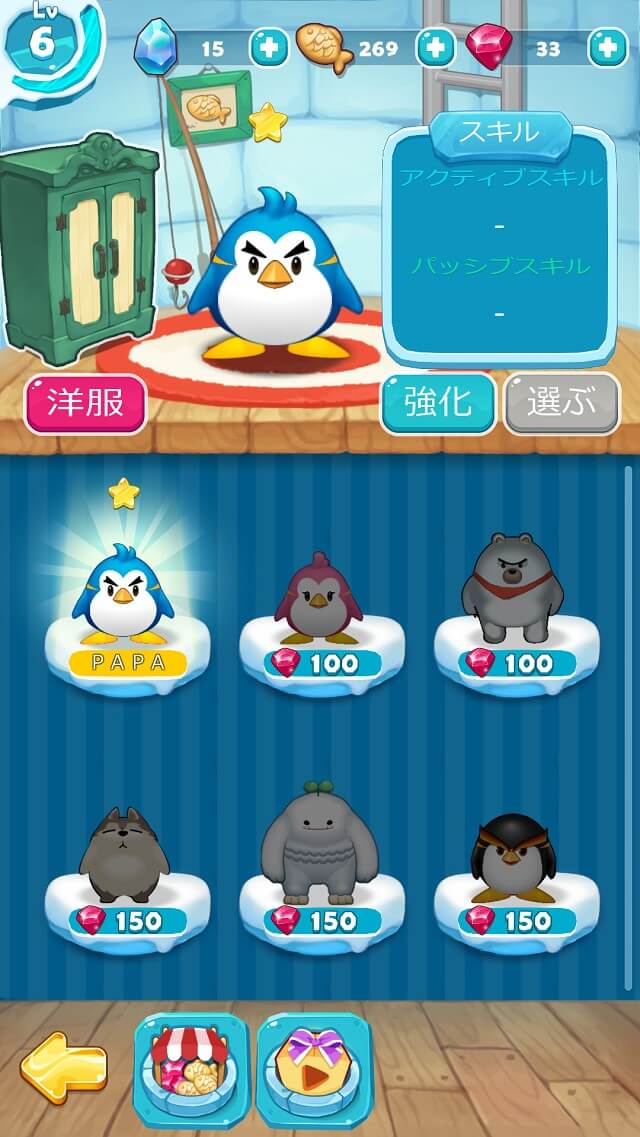Choose the gray bear costing 100 gems
This screenshot has height=1137, width=640.
point(515,600)
